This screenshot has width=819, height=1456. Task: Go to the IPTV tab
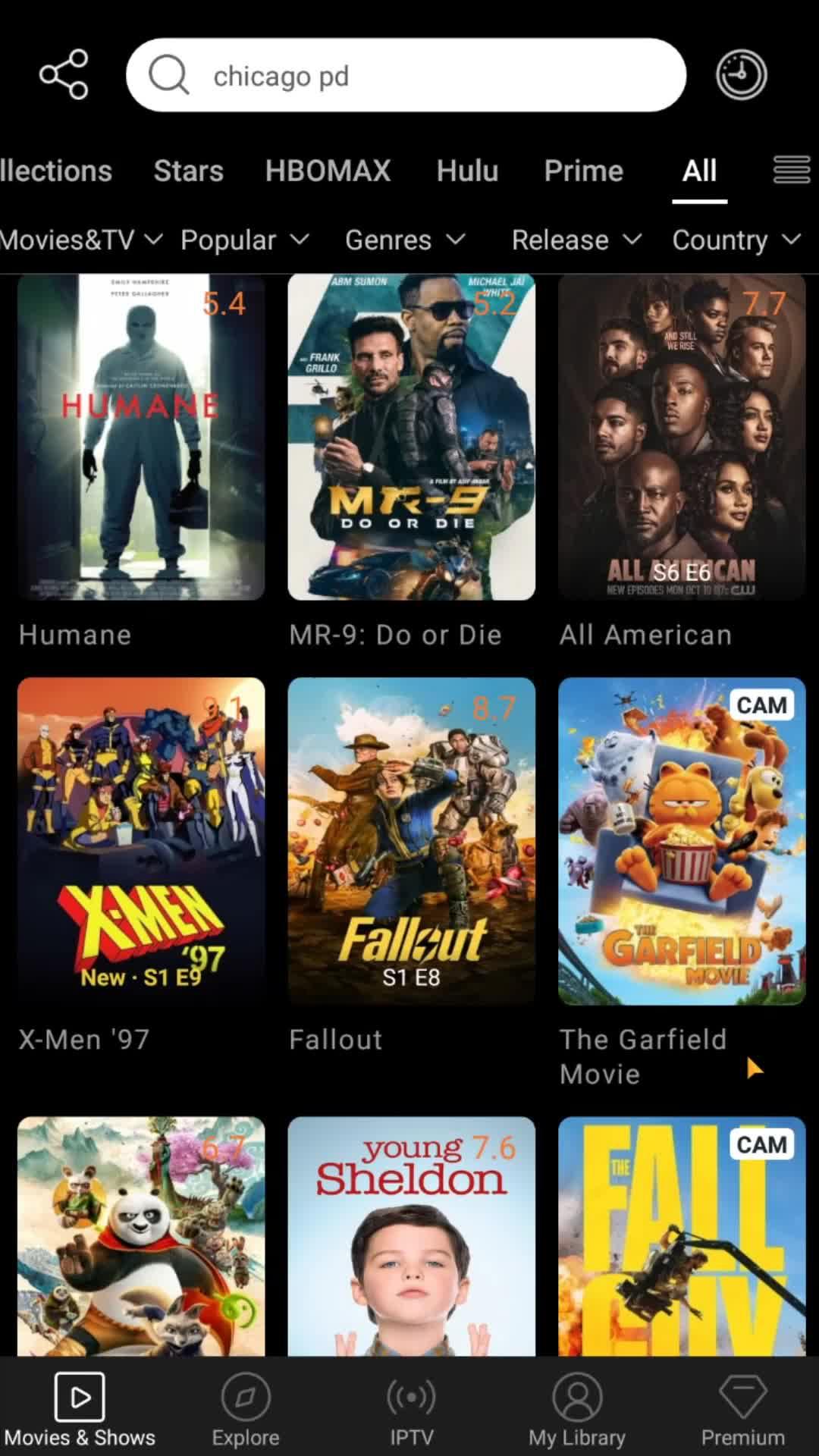[x=411, y=1409]
